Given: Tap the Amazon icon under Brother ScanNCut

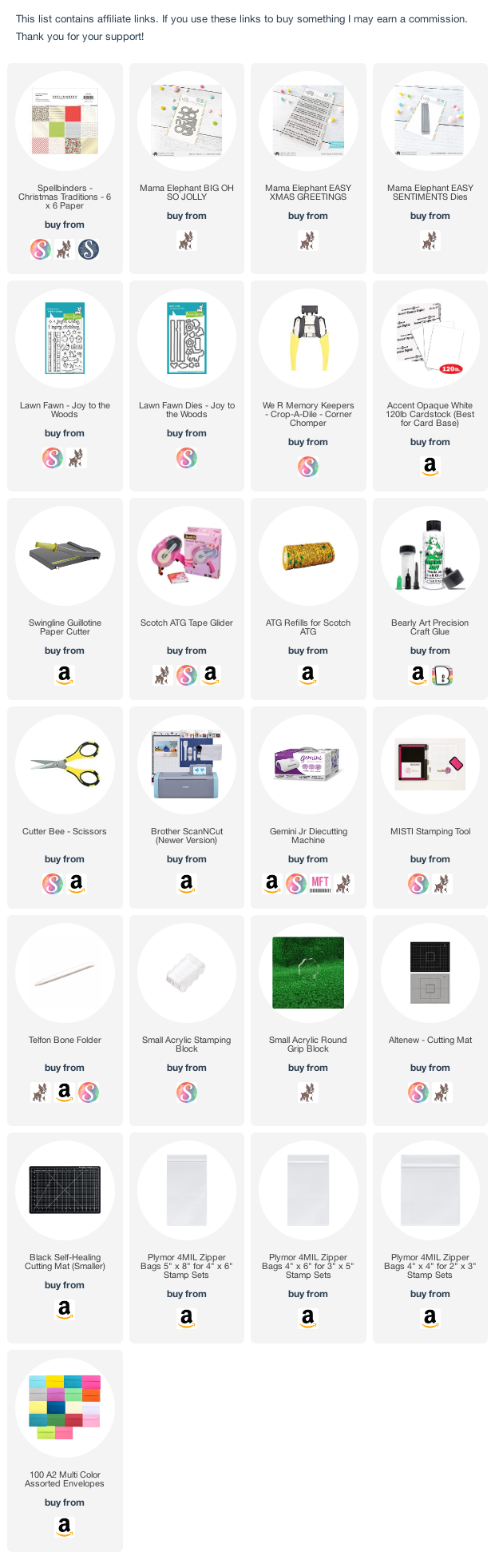Looking at the screenshot, I should coord(186,884).
